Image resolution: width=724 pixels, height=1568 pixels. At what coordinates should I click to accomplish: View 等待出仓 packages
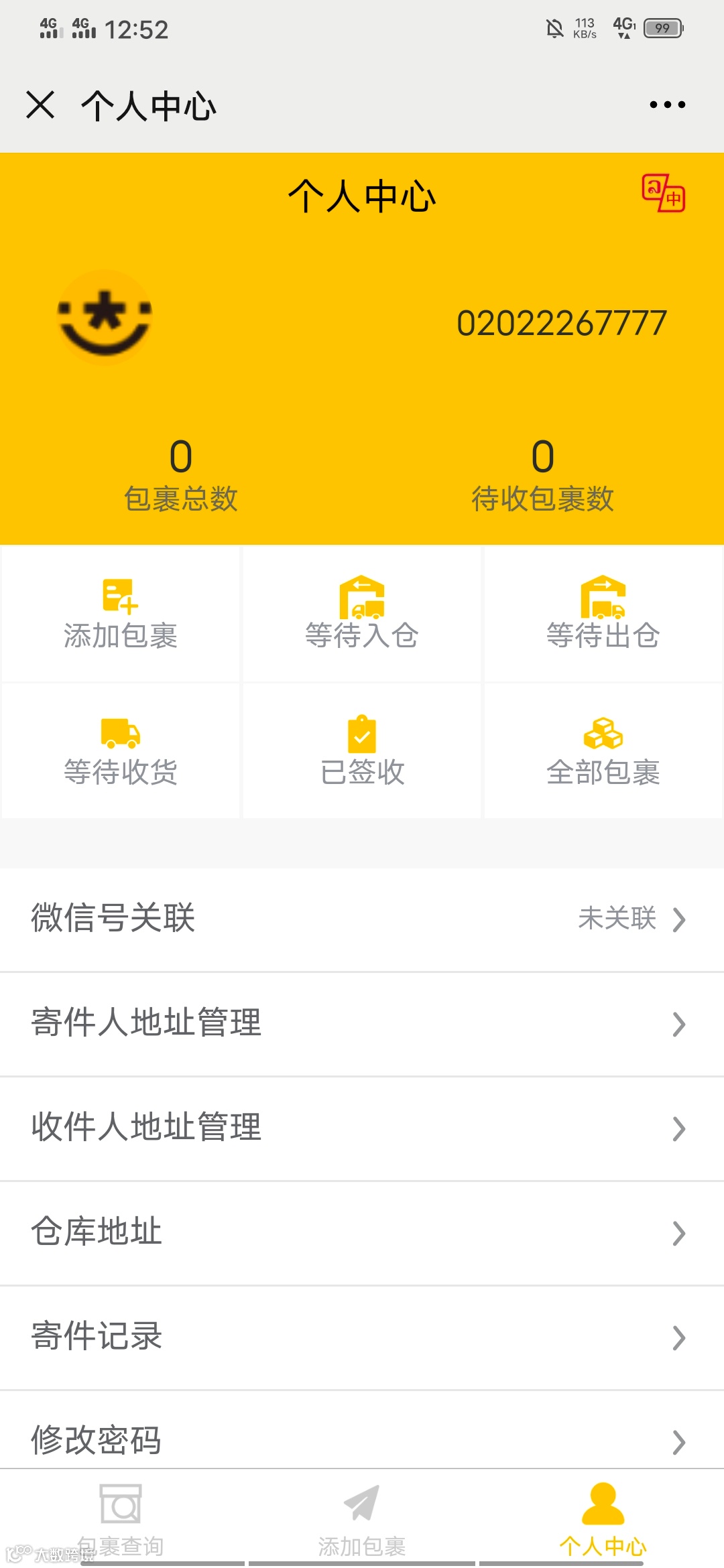pos(603,614)
